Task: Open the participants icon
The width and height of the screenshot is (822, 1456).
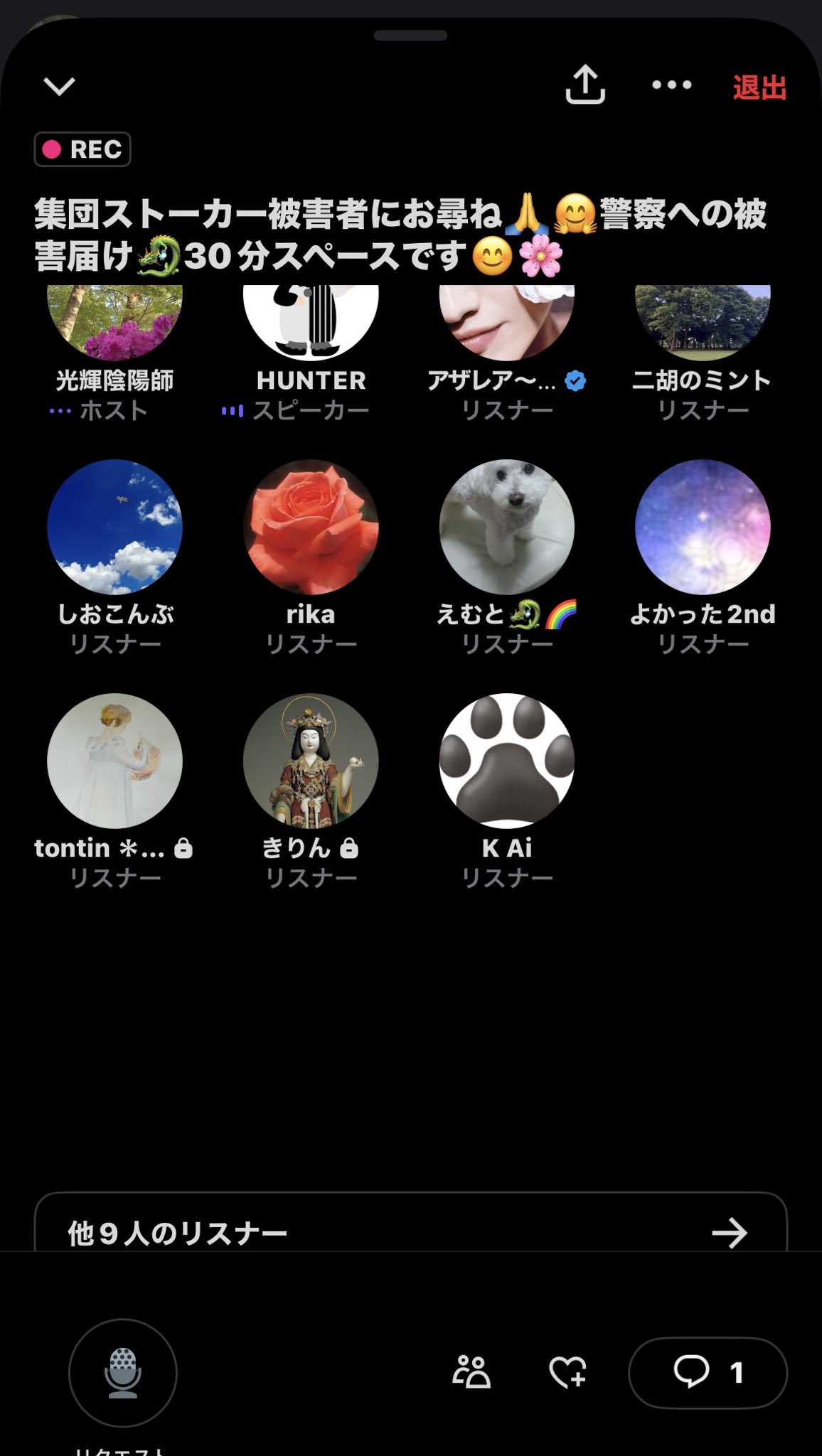Action: point(471,1372)
